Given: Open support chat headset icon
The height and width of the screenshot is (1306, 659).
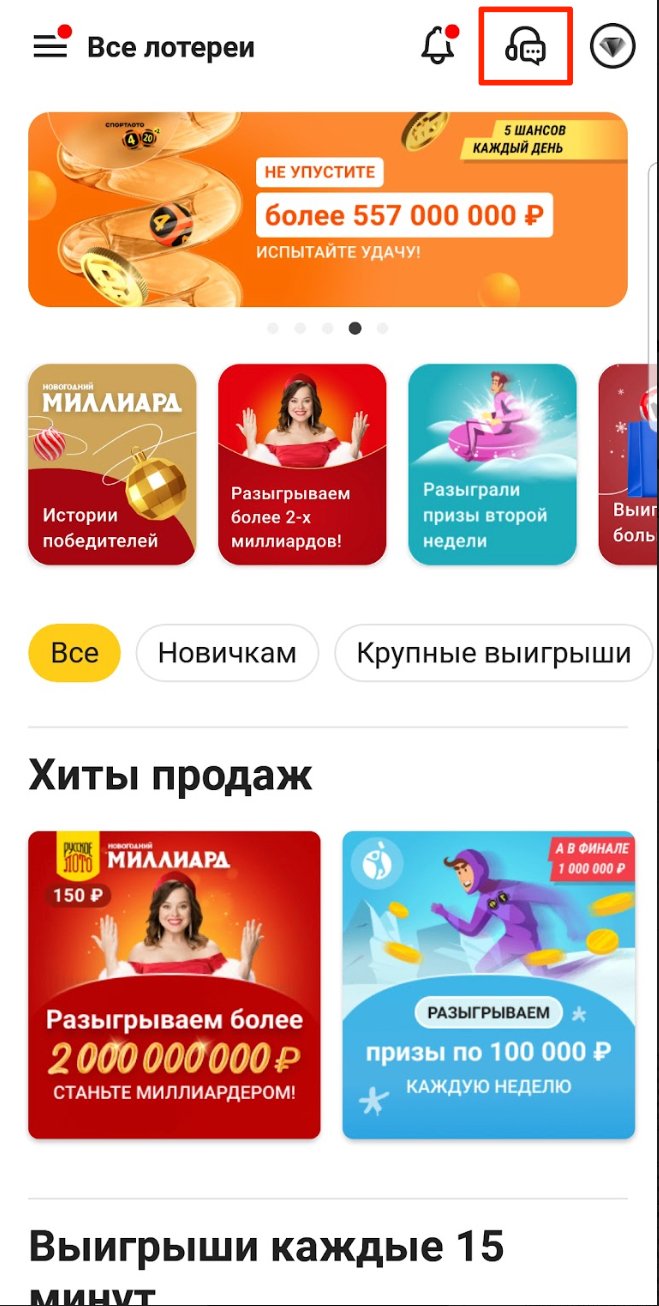Looking at the screenshot, I should [525, 46].
